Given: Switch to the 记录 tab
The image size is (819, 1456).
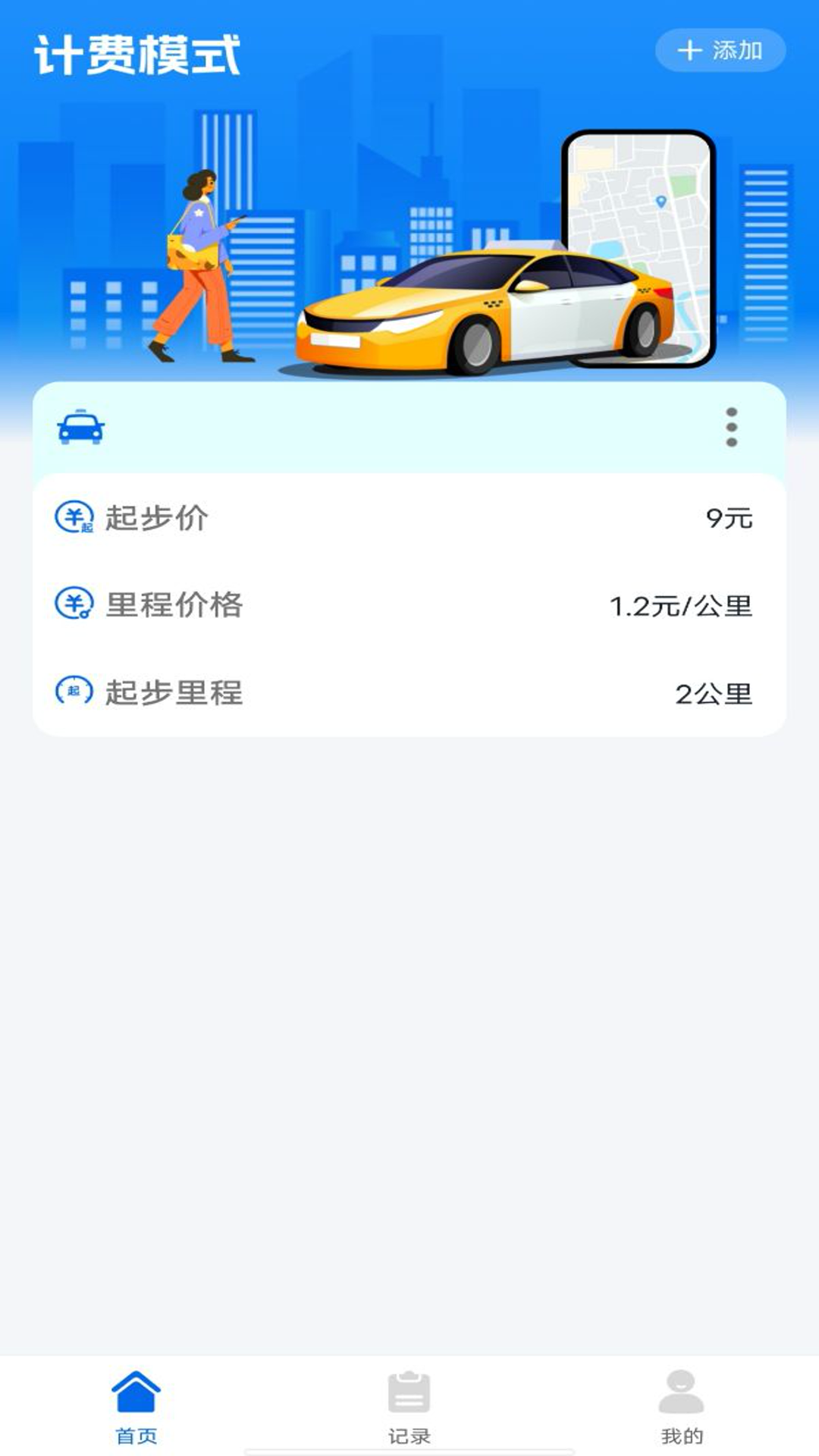Looking at the screenshot, I should coord(409,1405).
